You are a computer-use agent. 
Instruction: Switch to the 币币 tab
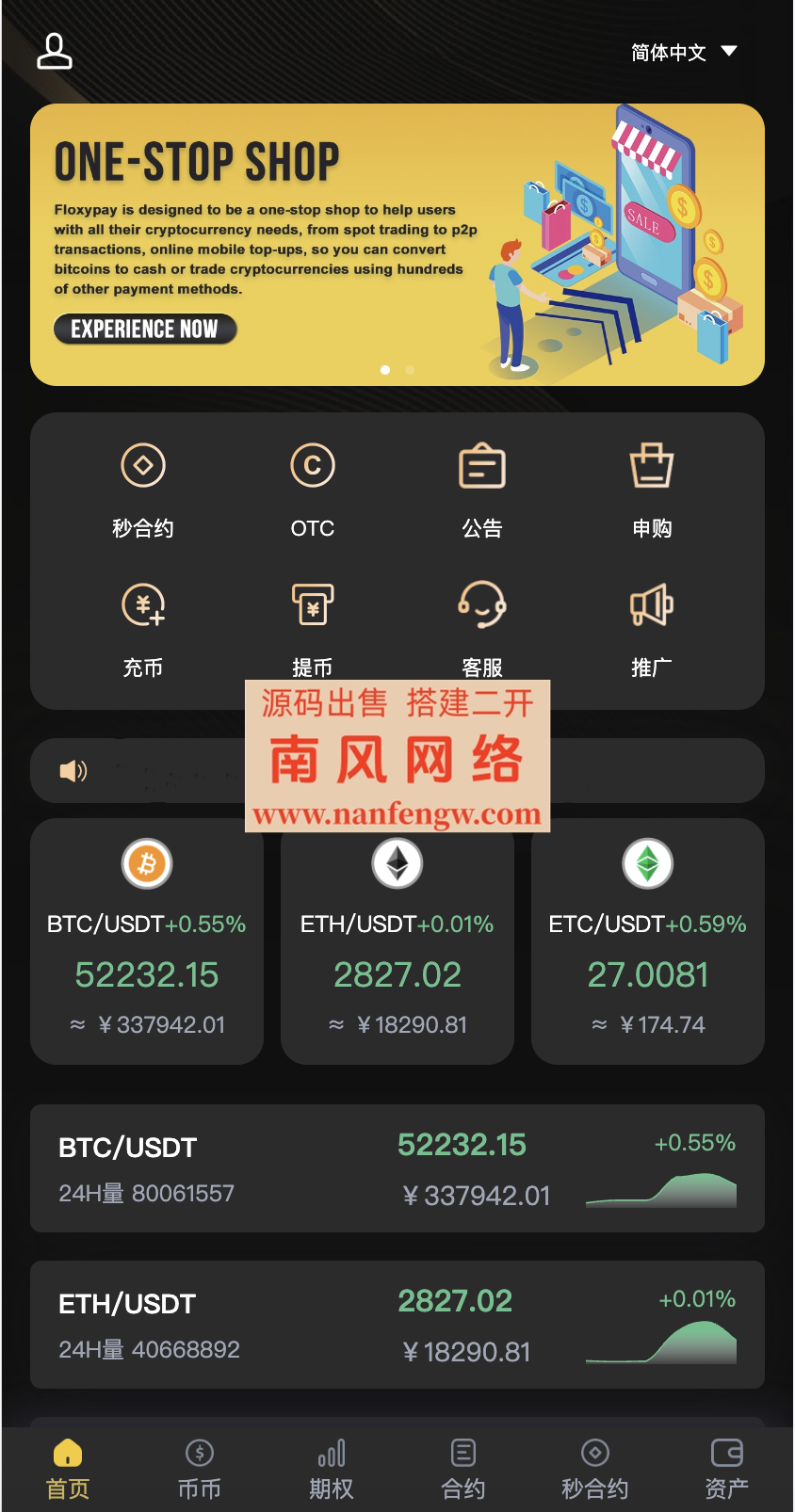tap(200, 1469)
